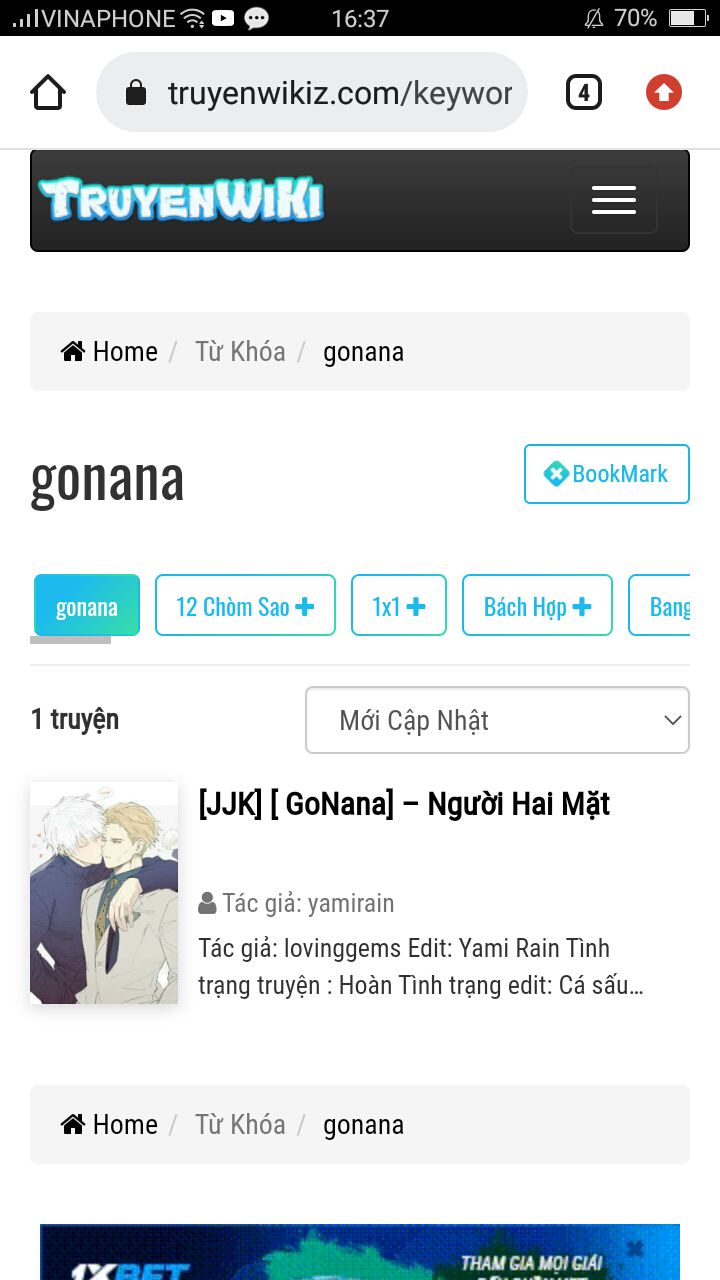Go to the browser home page
The height and width of the screenshot is (1280, 720).
point(48,93)
